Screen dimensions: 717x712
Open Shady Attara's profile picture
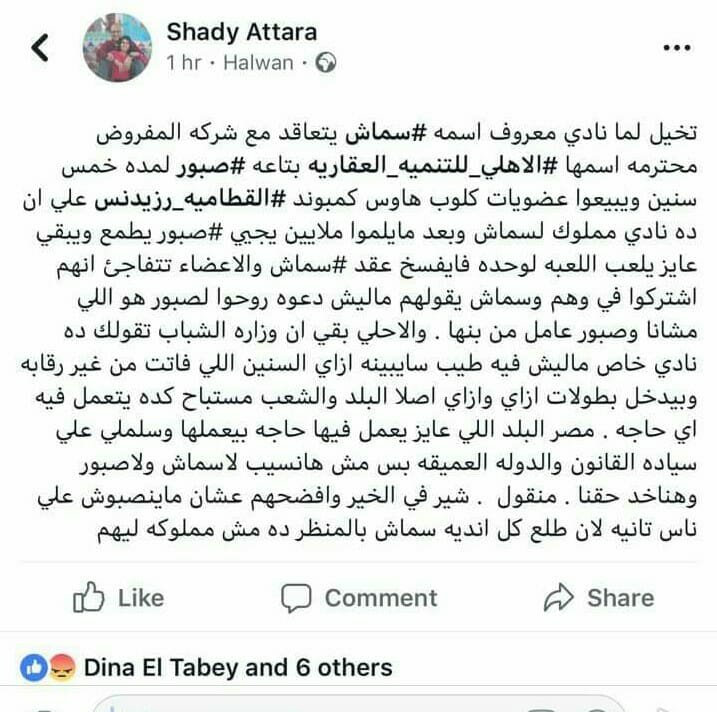pyautogui.click(x=117, y=47)
